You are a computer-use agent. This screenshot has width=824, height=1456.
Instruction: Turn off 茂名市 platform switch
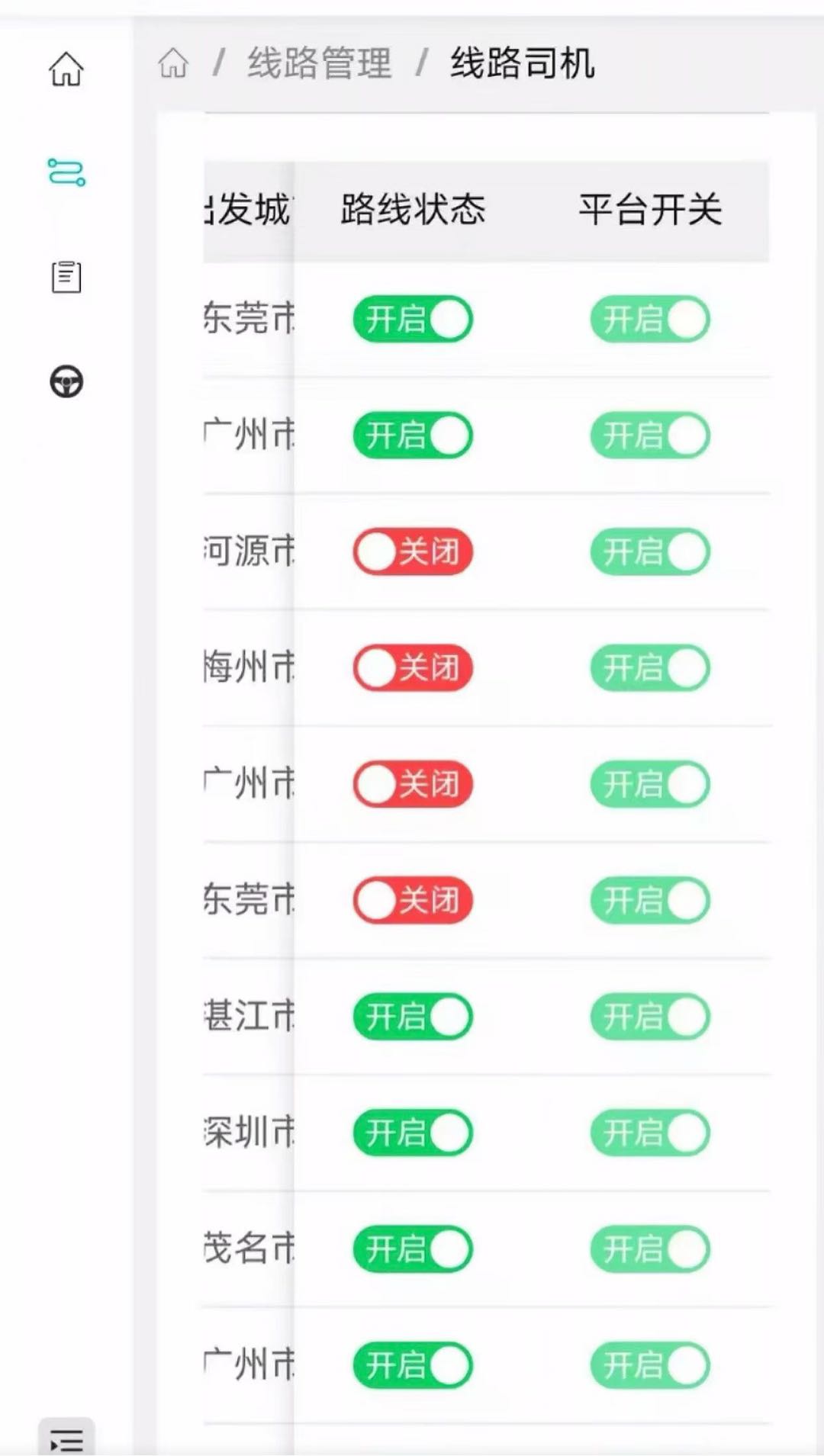pyautogui.click(x=649, y=1249)
